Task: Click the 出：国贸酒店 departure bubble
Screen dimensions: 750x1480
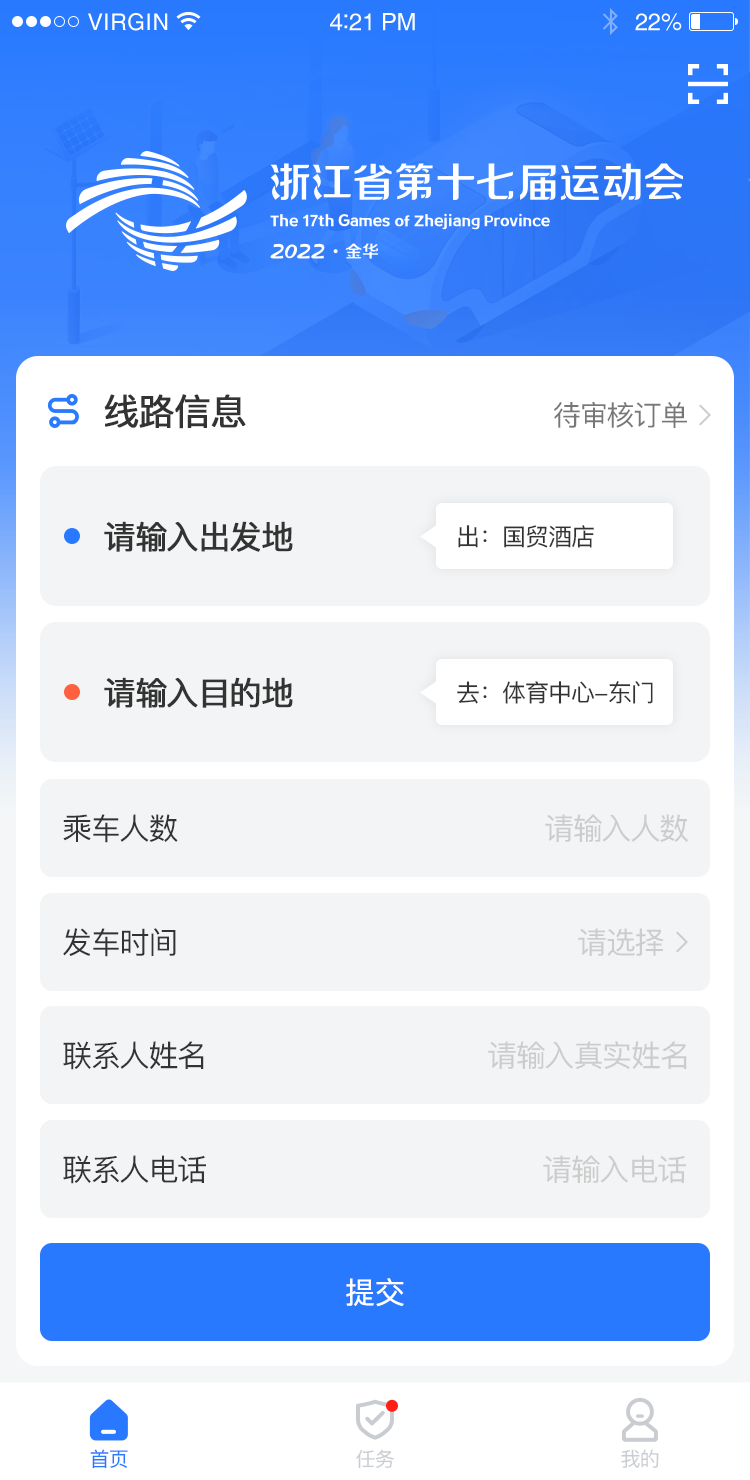Action: [553, 536]
